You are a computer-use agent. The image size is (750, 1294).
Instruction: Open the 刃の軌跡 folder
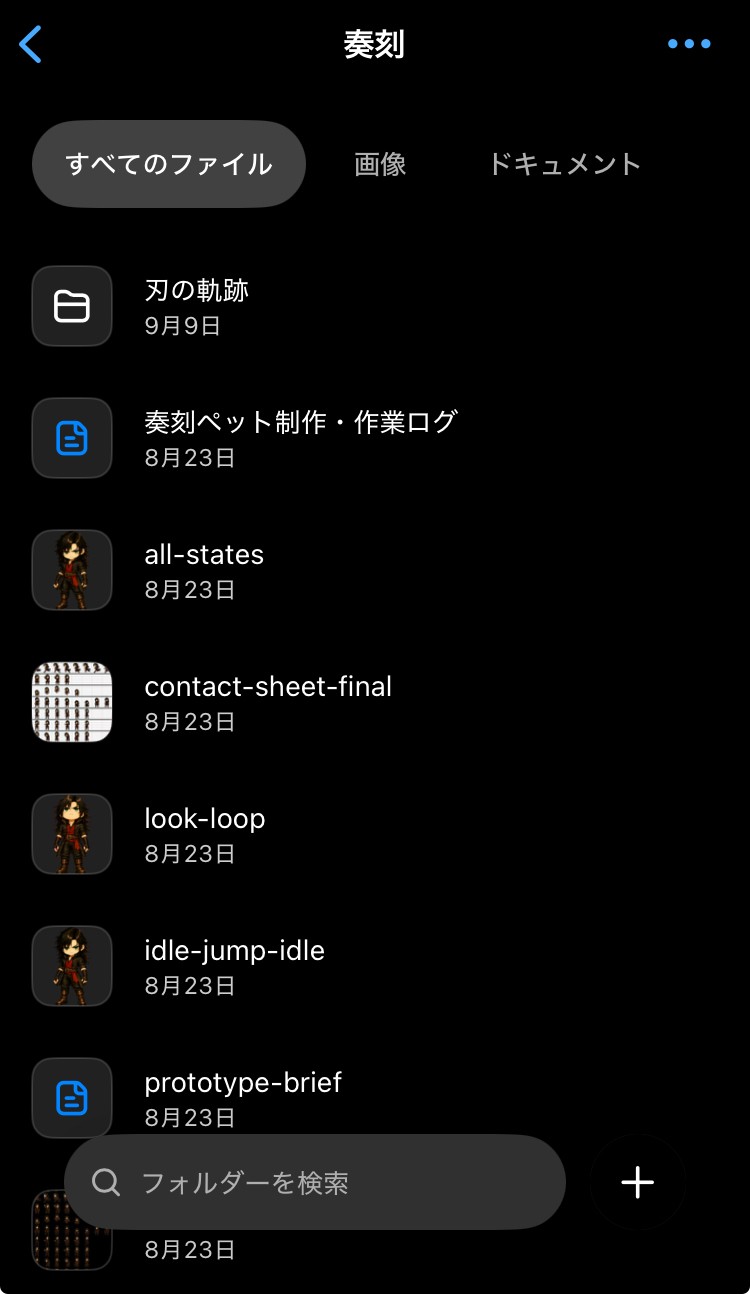(375, 306)
